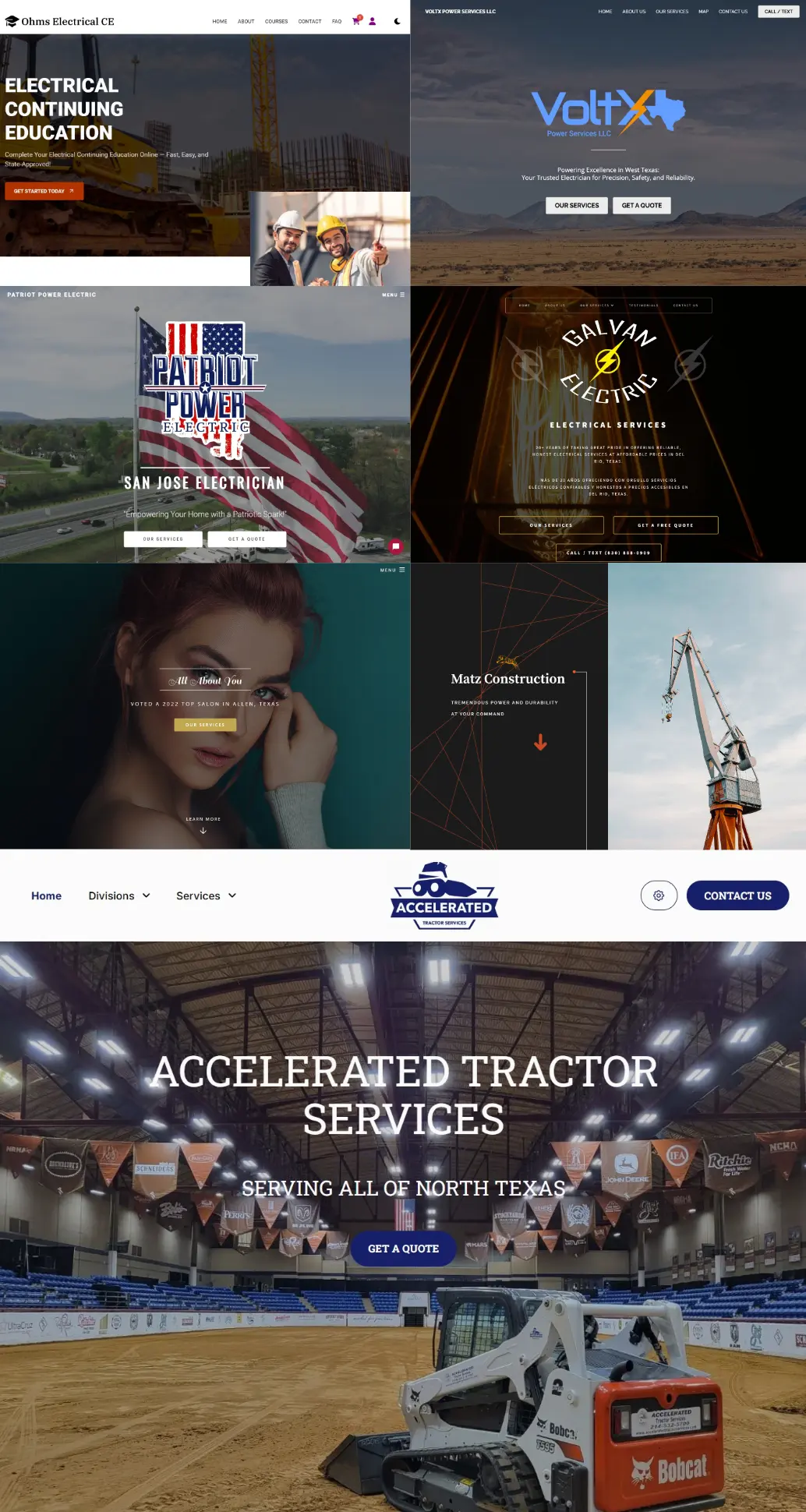The width and height of the screenshot is (806, 1512).
Task: Open the shopping cart on Ohms Electrical CE
Action: (356, 21)
